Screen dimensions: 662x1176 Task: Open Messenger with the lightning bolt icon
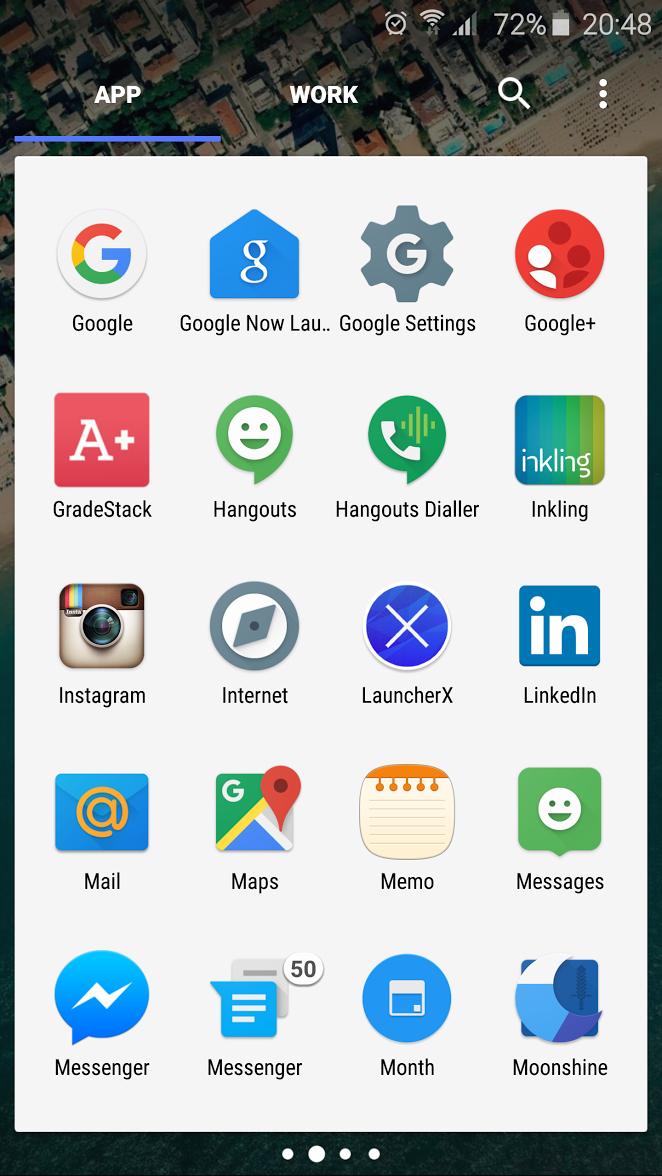tap(102, 998)
